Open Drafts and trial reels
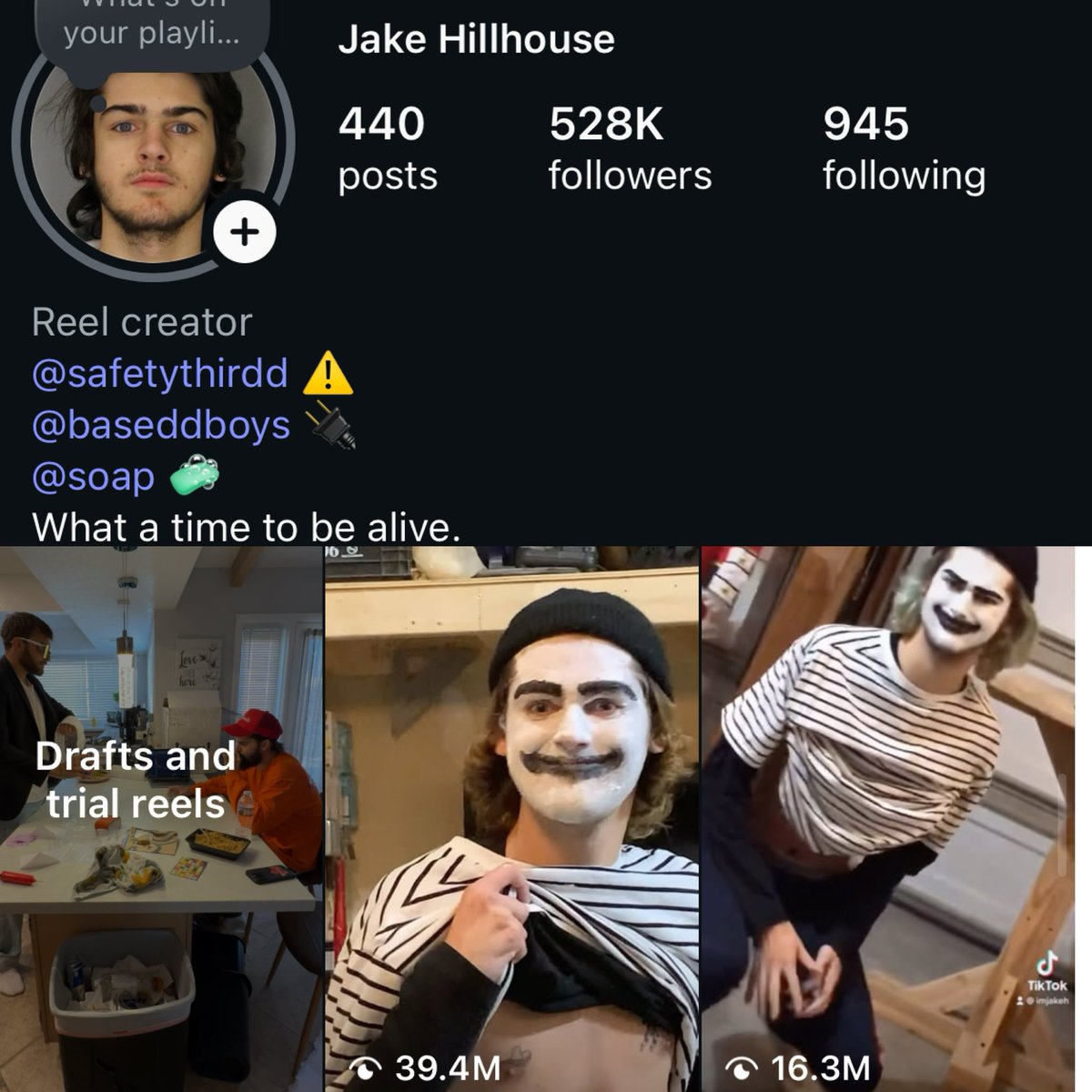This screenshot has height=1092, width=1092. pyautogui.click(x=161, y=819)
